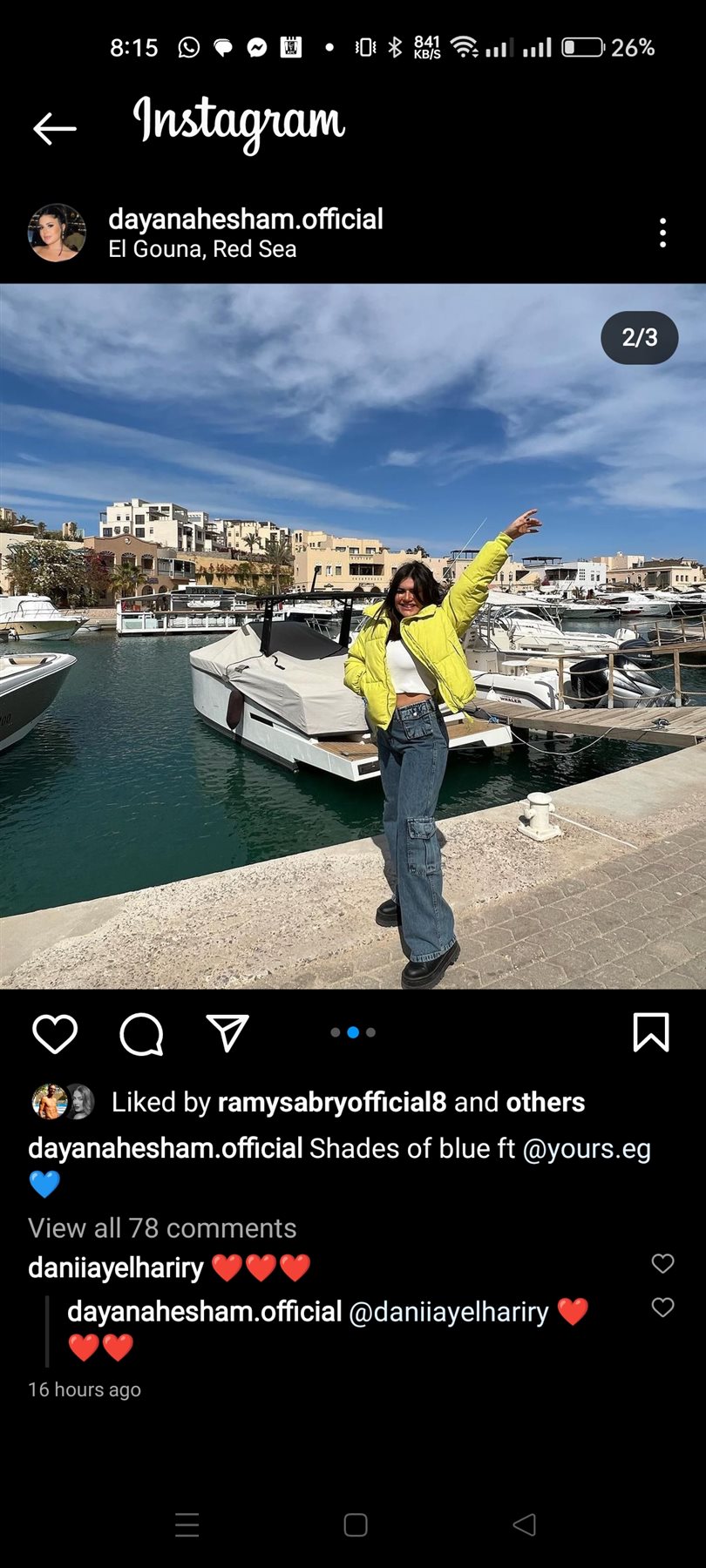The height and width of the screenshot is (1568, 706).
Task: Save the post with the bookmark icon
Action: (650, 1033)
